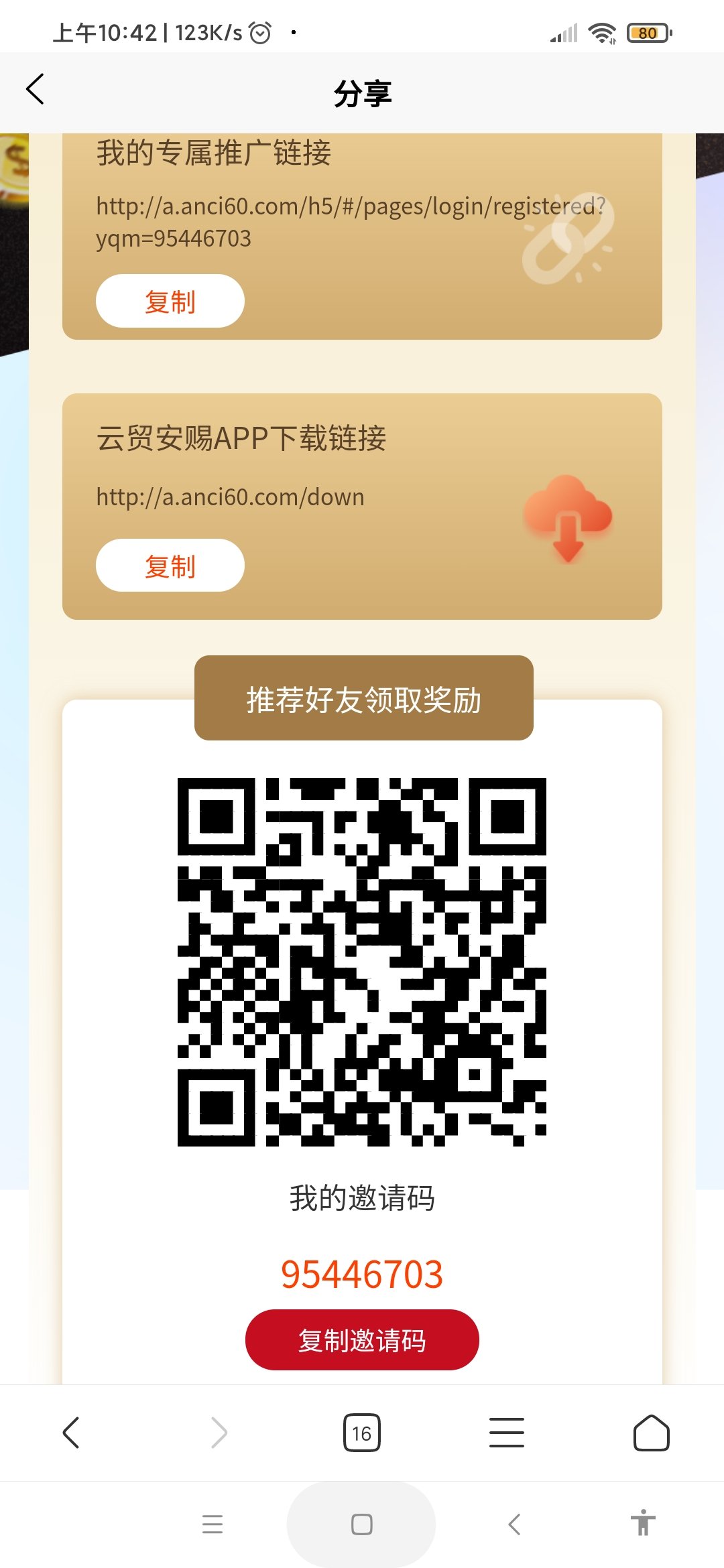The height and width of the screenshot is (1568, 724).
Task: Tap the 复制邀请码 button
Action: (362, 1340)
